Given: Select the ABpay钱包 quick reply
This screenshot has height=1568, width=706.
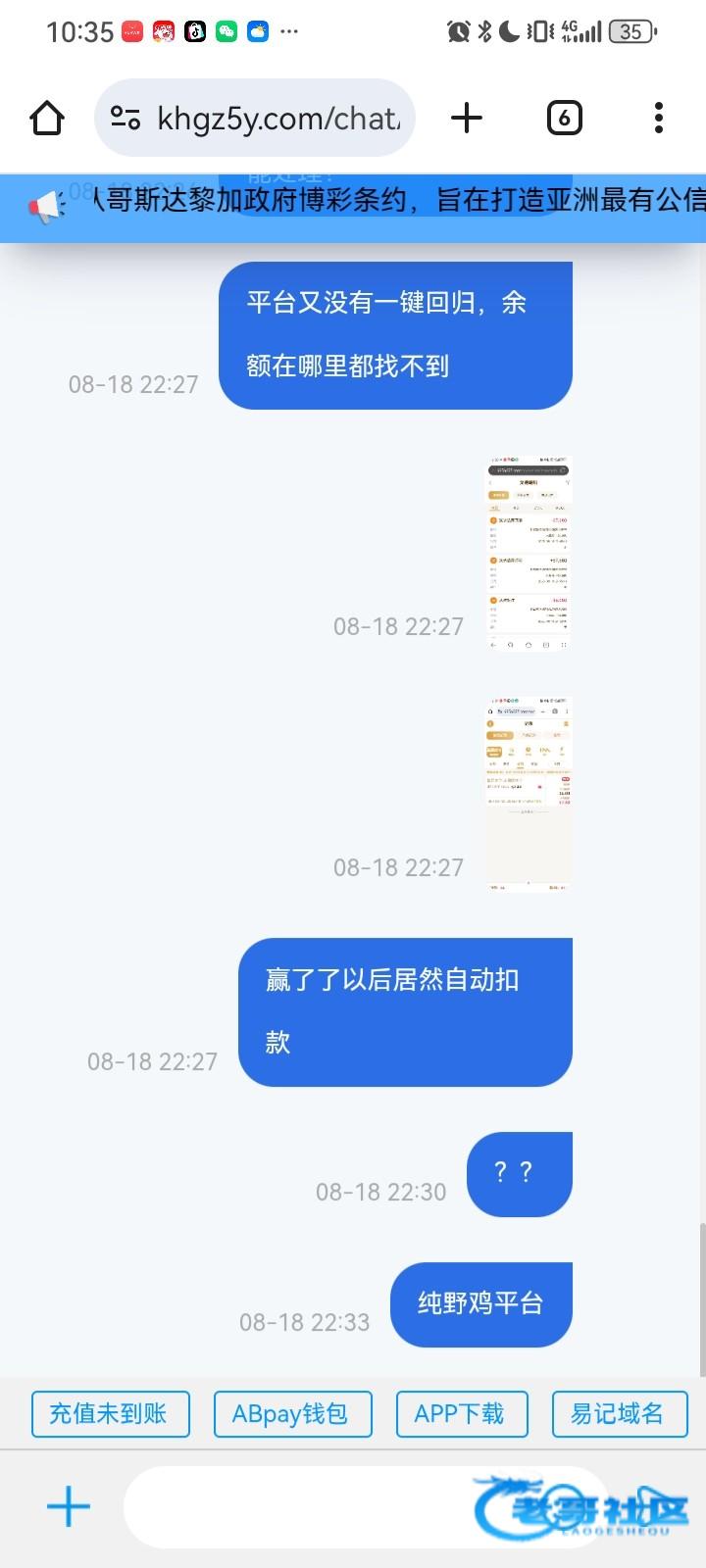Looking at the screenshot, I should (292, 1414).
